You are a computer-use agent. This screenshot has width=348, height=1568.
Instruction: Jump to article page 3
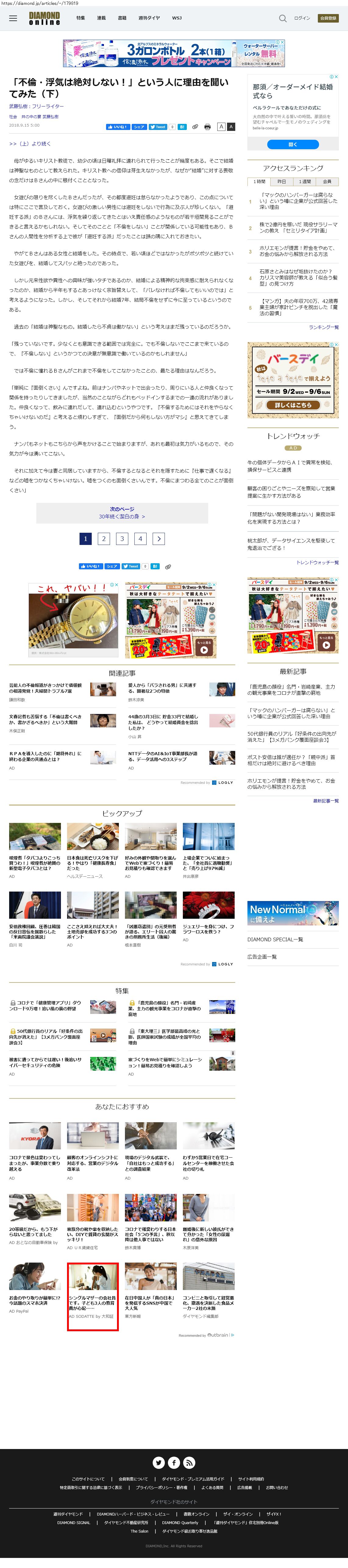122,538
